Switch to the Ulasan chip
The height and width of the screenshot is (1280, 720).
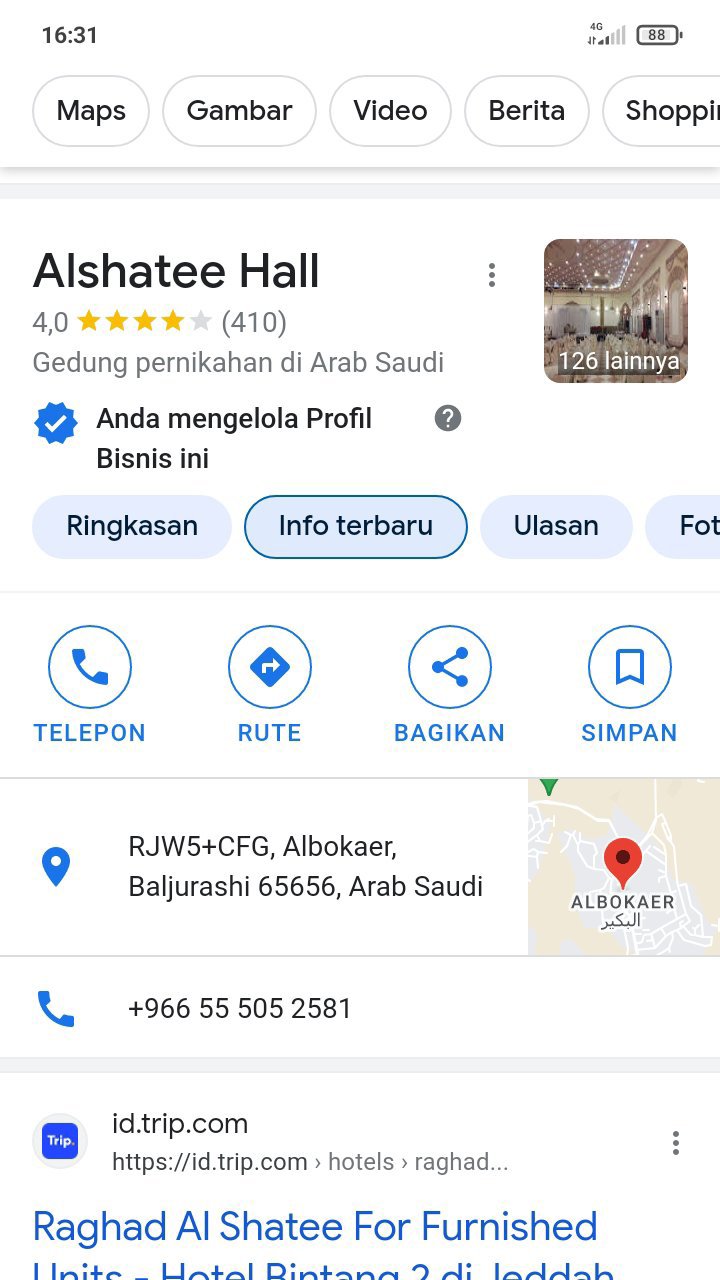pyautogui.click(x=556, y=526)
